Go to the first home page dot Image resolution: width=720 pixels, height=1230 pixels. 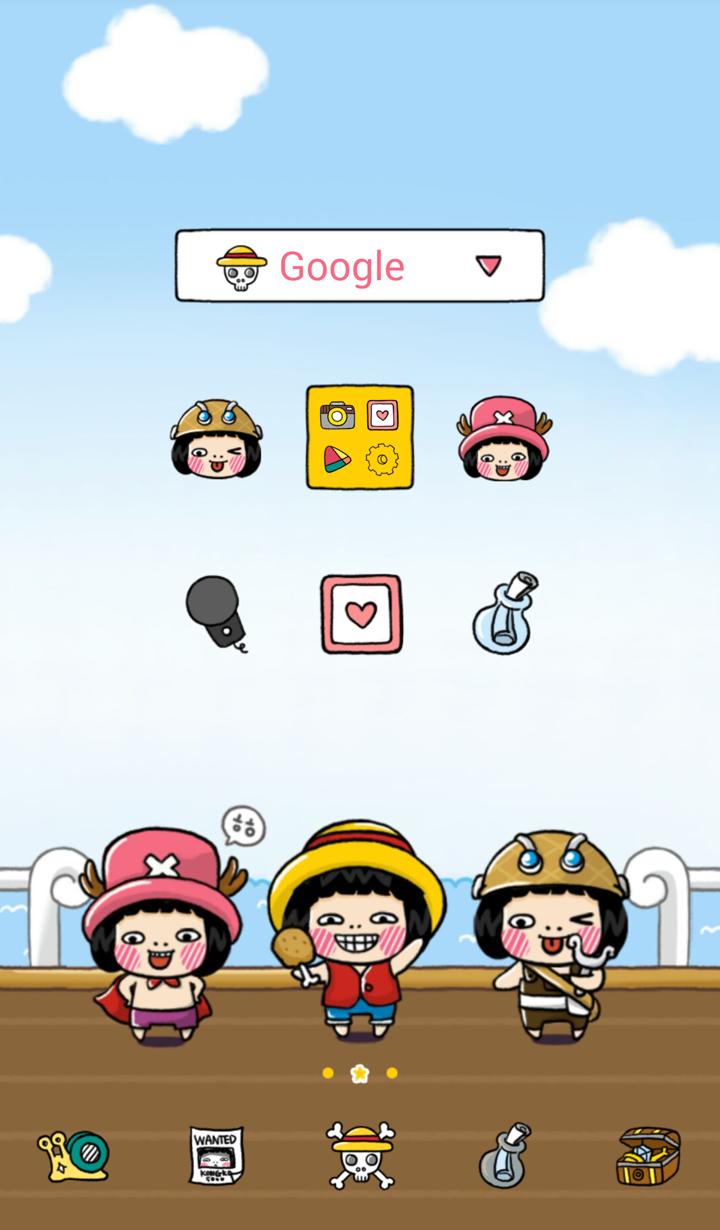(x=328, y=1073)
